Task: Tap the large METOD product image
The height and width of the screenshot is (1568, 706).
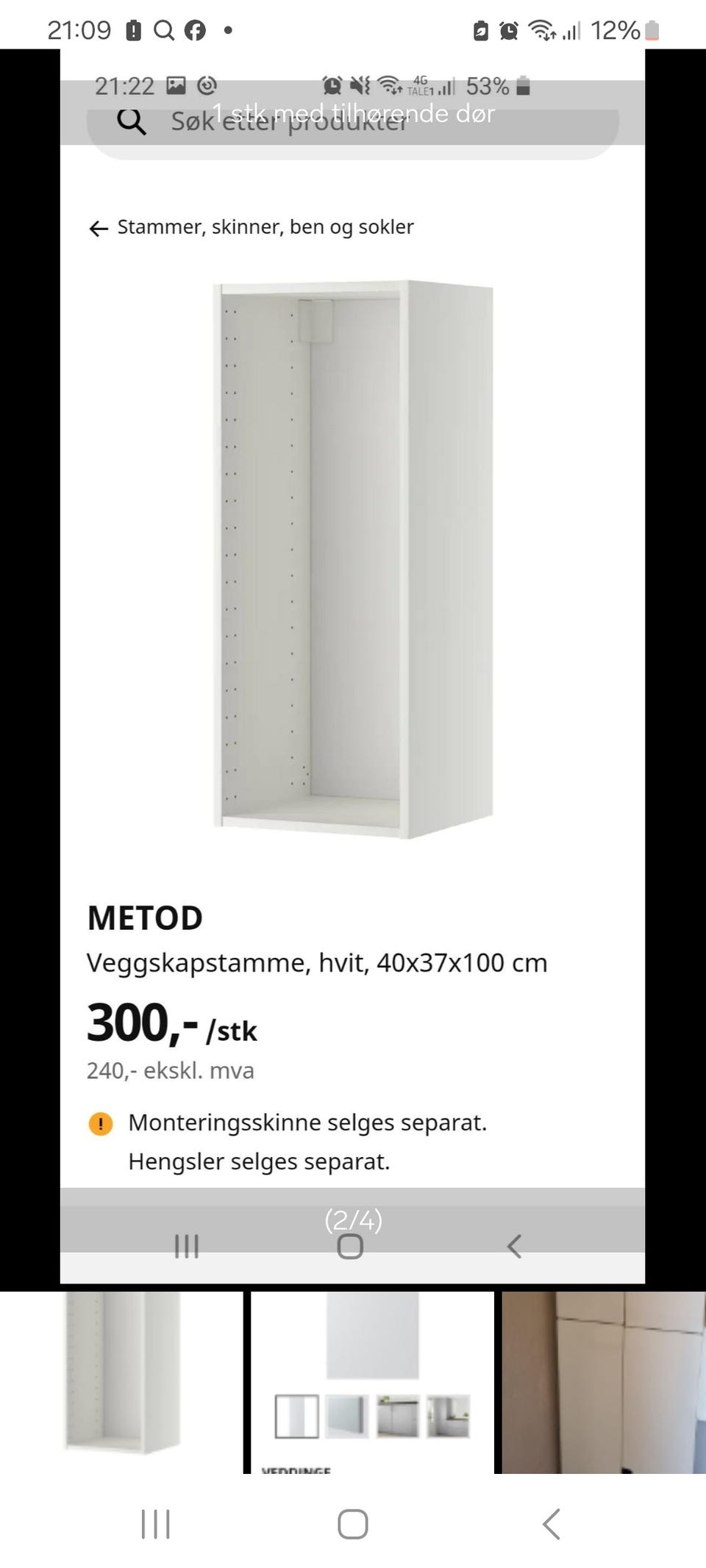Action: coord(353,559)
